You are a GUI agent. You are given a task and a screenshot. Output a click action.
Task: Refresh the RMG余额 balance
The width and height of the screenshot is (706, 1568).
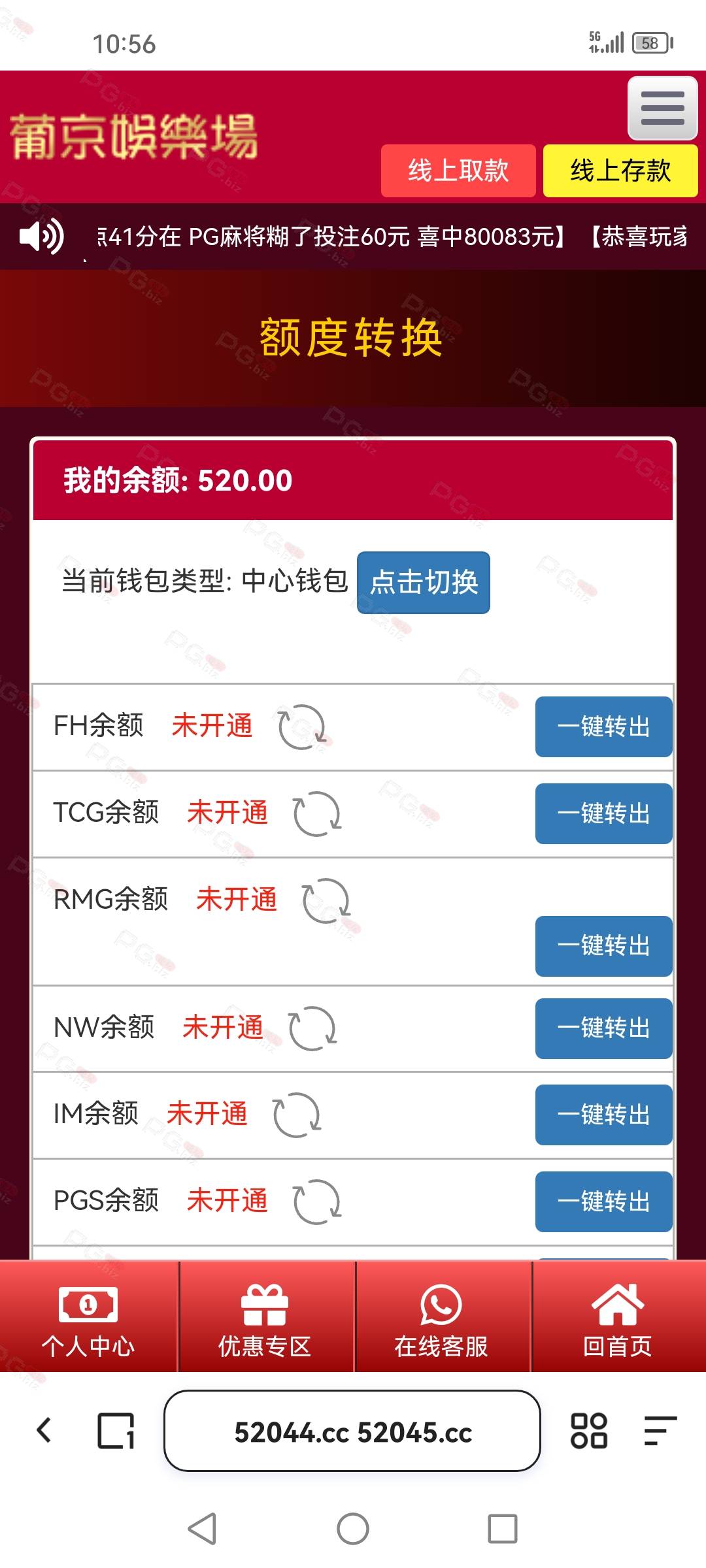point(326,900)
